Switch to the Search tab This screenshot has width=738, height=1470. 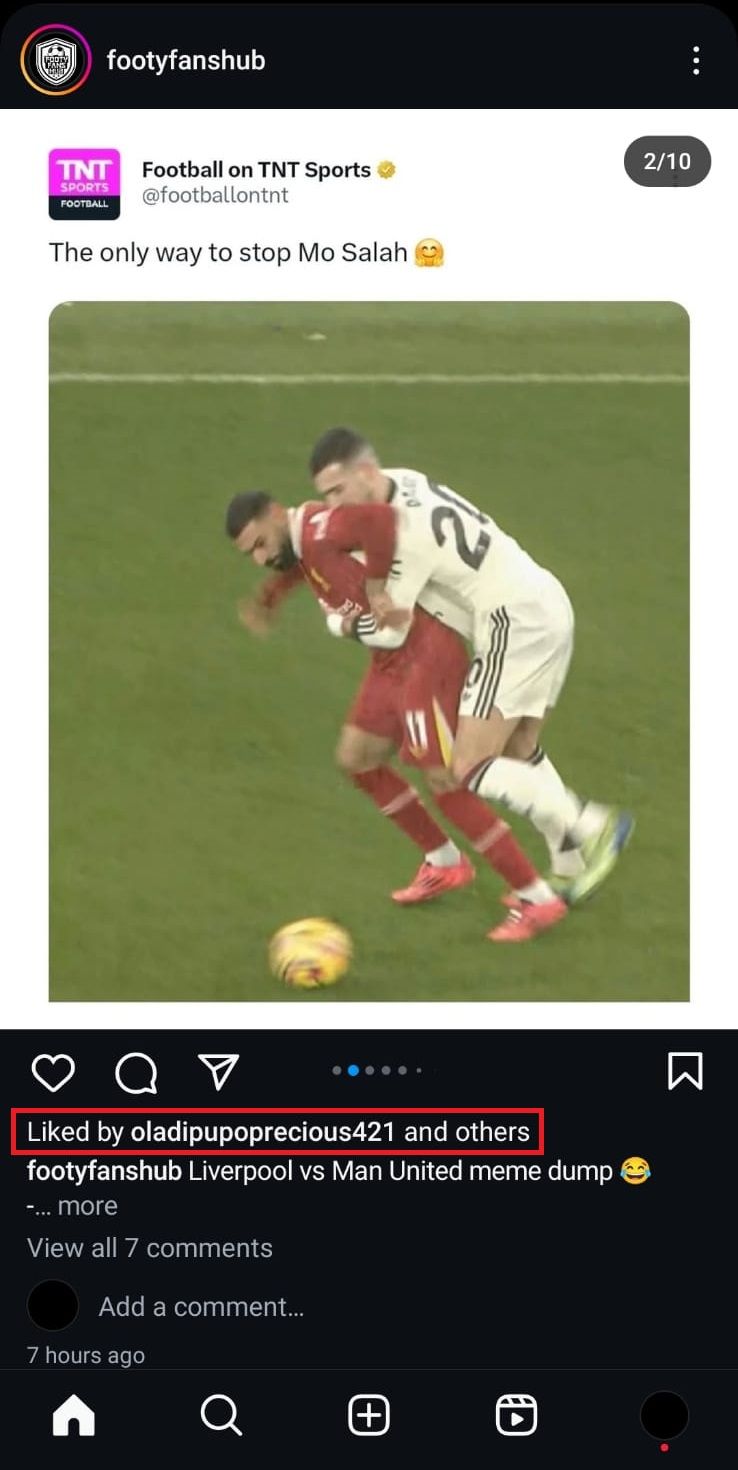[221, 1415]
